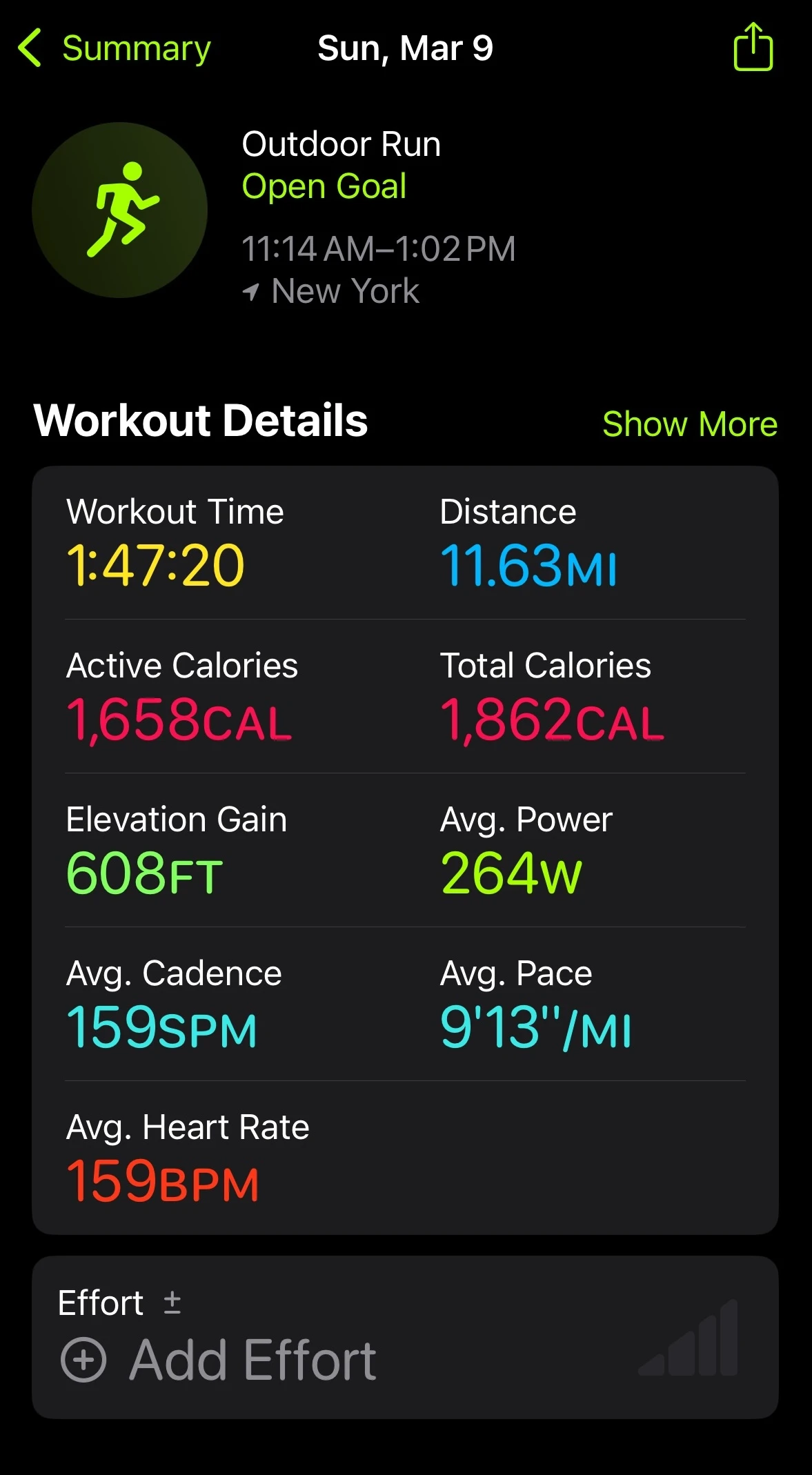812x1475 pixels.
Task: Add an effort rating
Action: pos(219,1359)
